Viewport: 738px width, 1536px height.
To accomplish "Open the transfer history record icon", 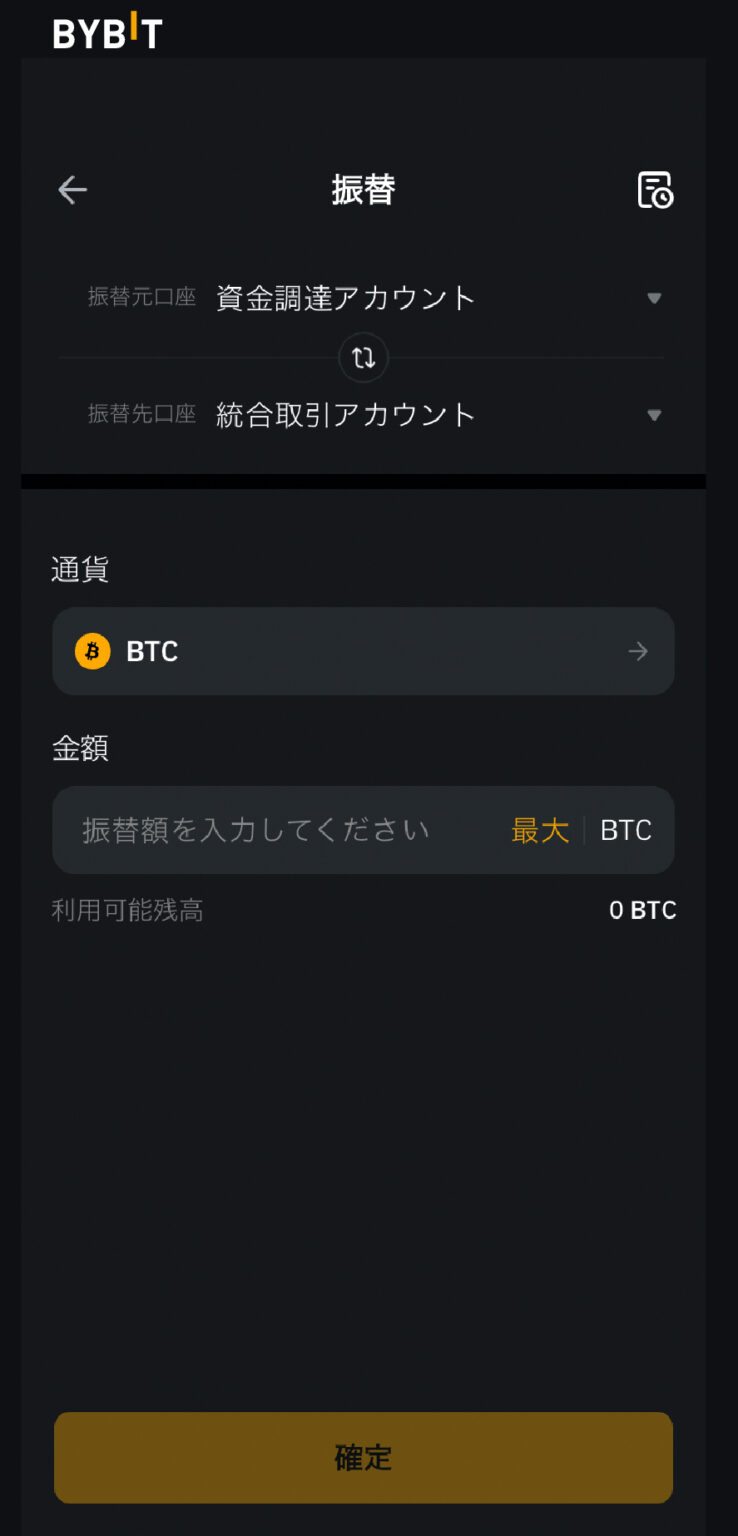I will point(653,190).
